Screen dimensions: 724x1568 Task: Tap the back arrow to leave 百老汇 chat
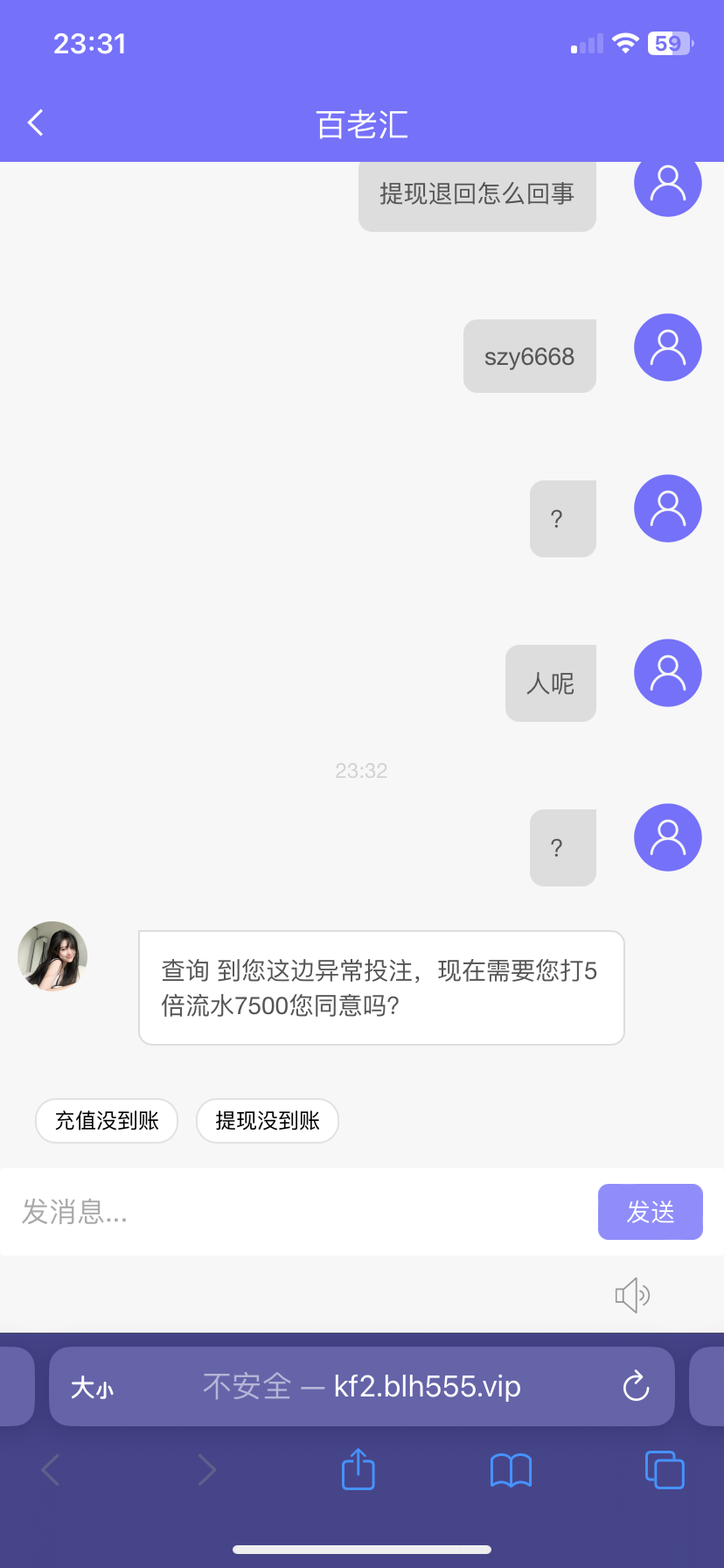pos(34,122)
